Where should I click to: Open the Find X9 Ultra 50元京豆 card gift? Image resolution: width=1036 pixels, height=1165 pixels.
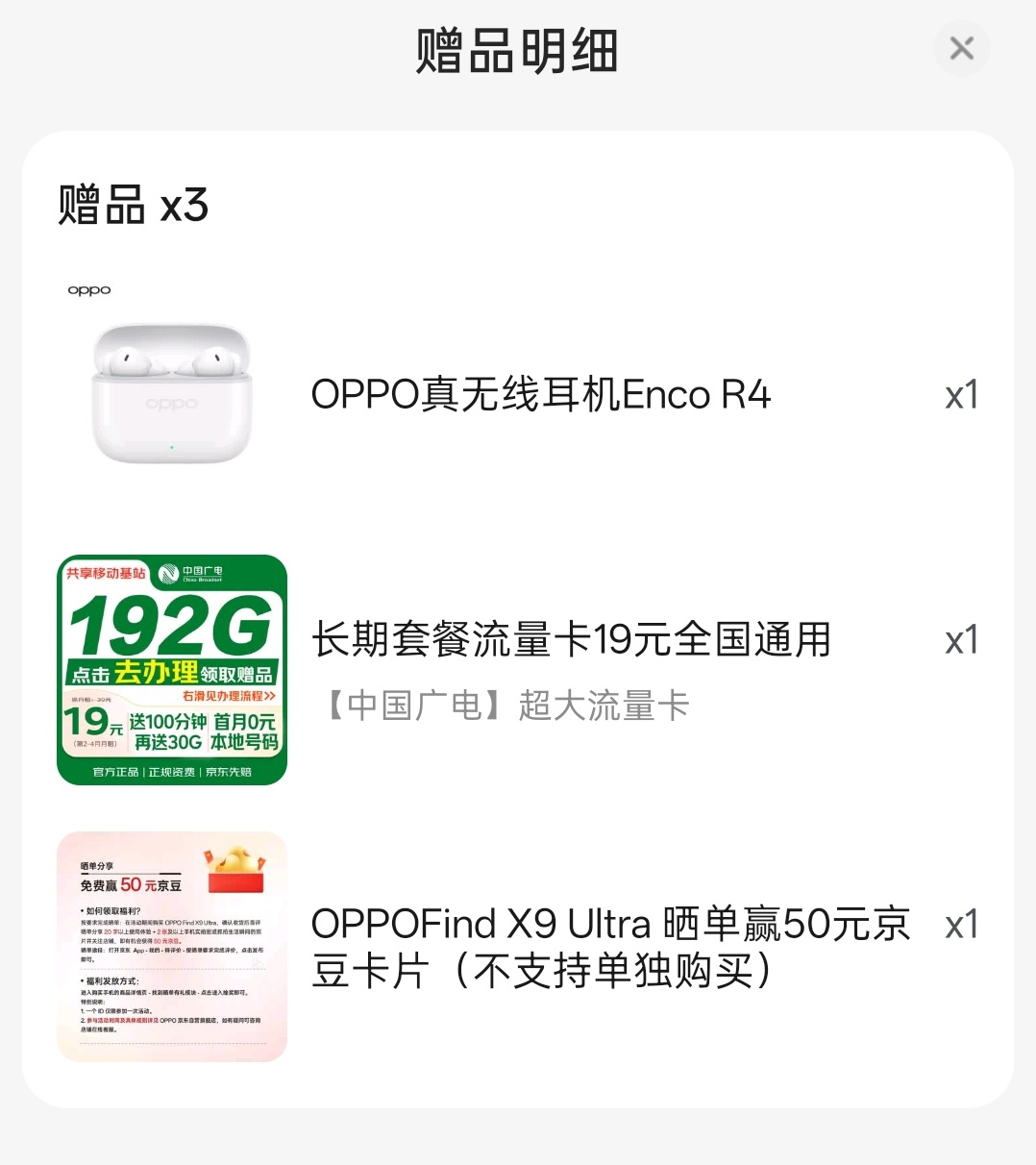[518, 947]
